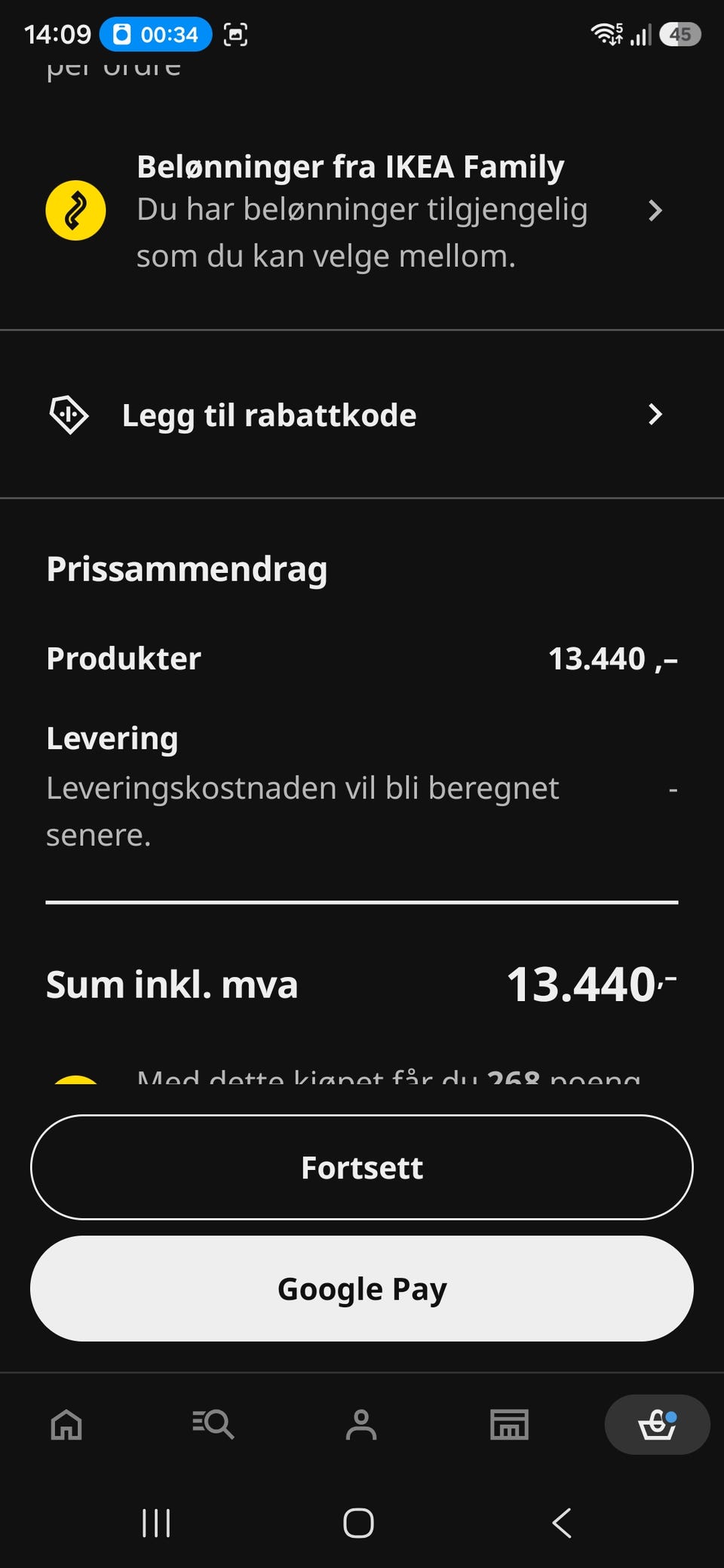This screenshot has height=1568, width=724.
Task: Pay with Google Pay
Action: 362,1288
